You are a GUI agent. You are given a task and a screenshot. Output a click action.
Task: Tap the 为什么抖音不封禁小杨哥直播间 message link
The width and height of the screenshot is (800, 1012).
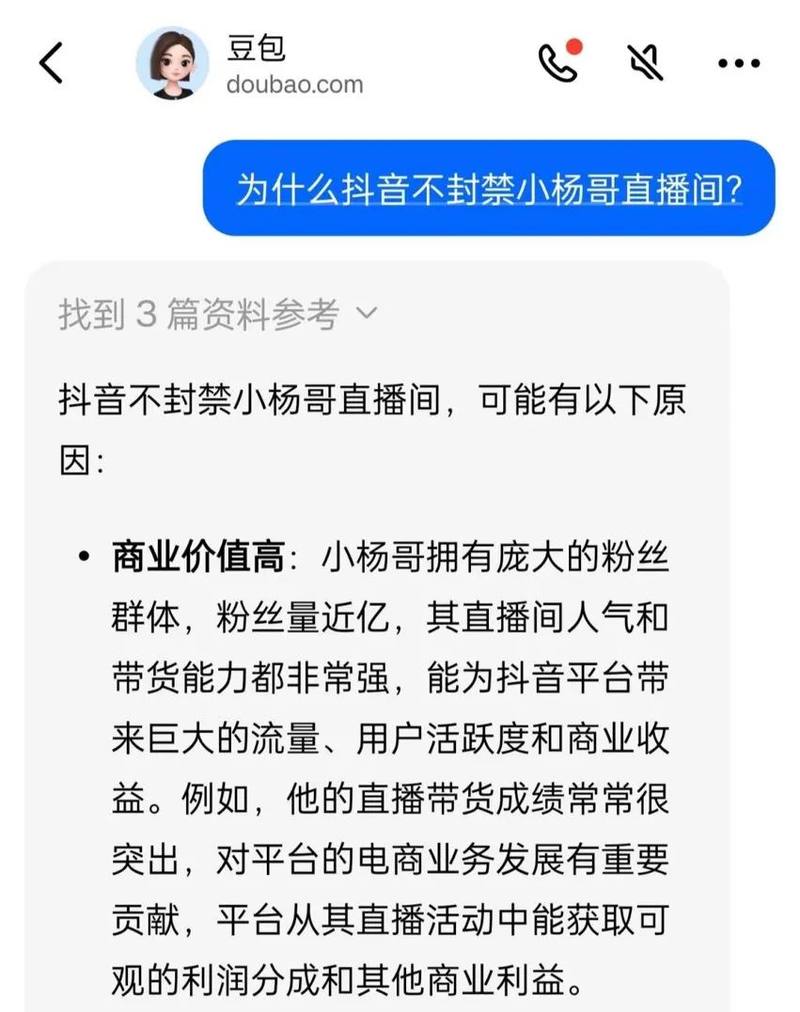[489, 188]
